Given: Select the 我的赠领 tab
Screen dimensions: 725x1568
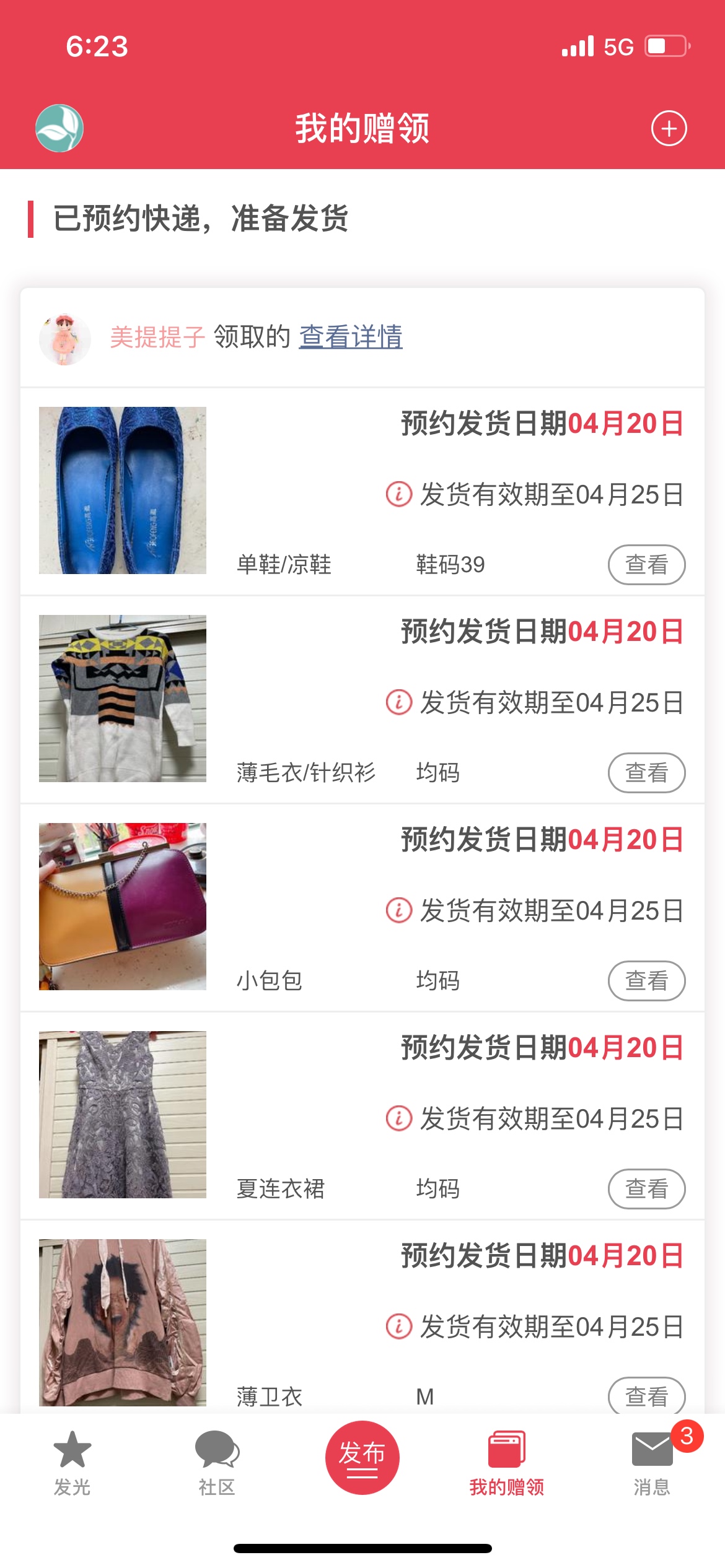Looking at the screenshot, I should (507, 1463).
